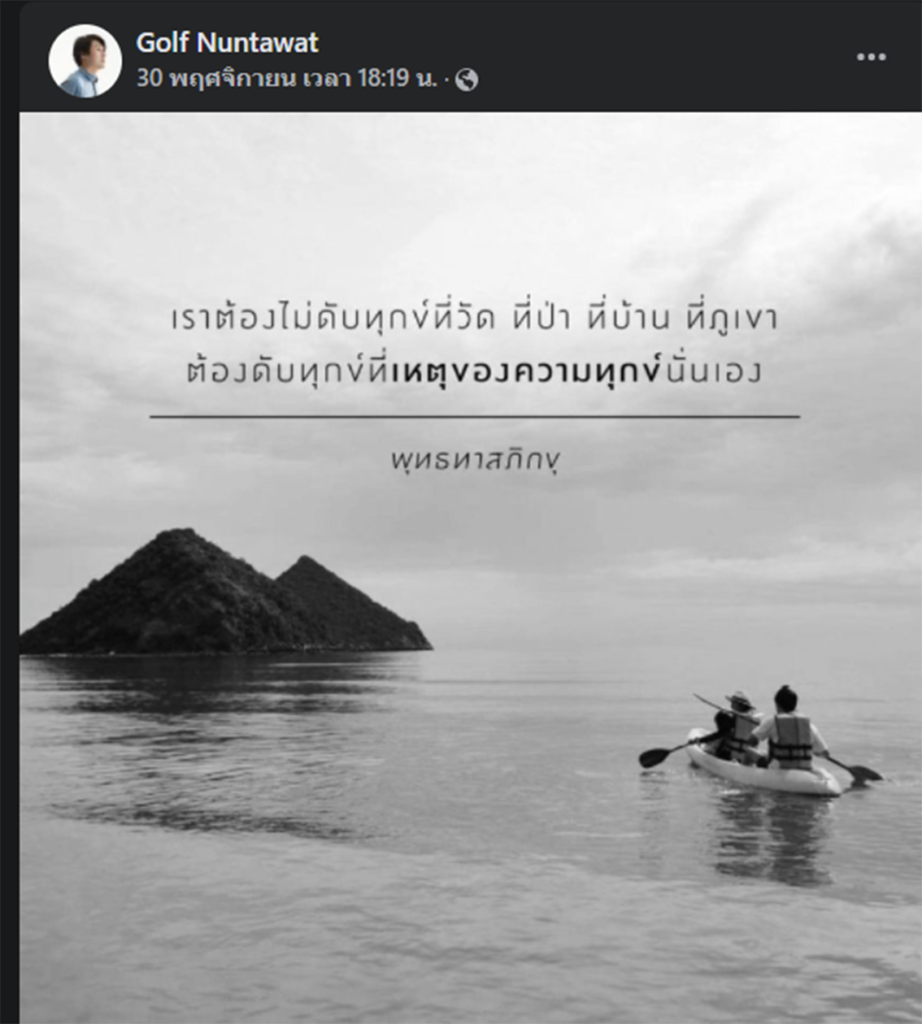Open the Golf Nuntawat profile name link
The image size is (922, 1024).
tap(227, 42)
